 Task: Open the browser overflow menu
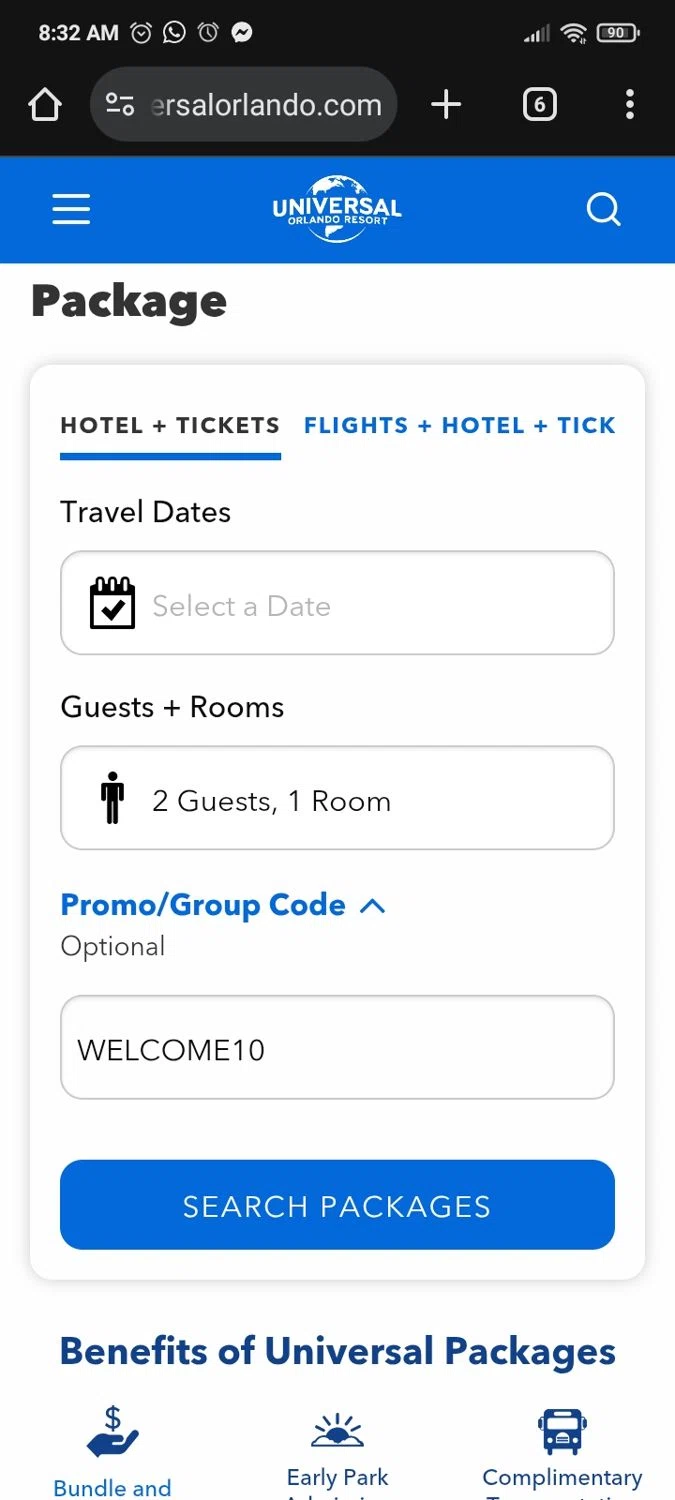[629, 104]
